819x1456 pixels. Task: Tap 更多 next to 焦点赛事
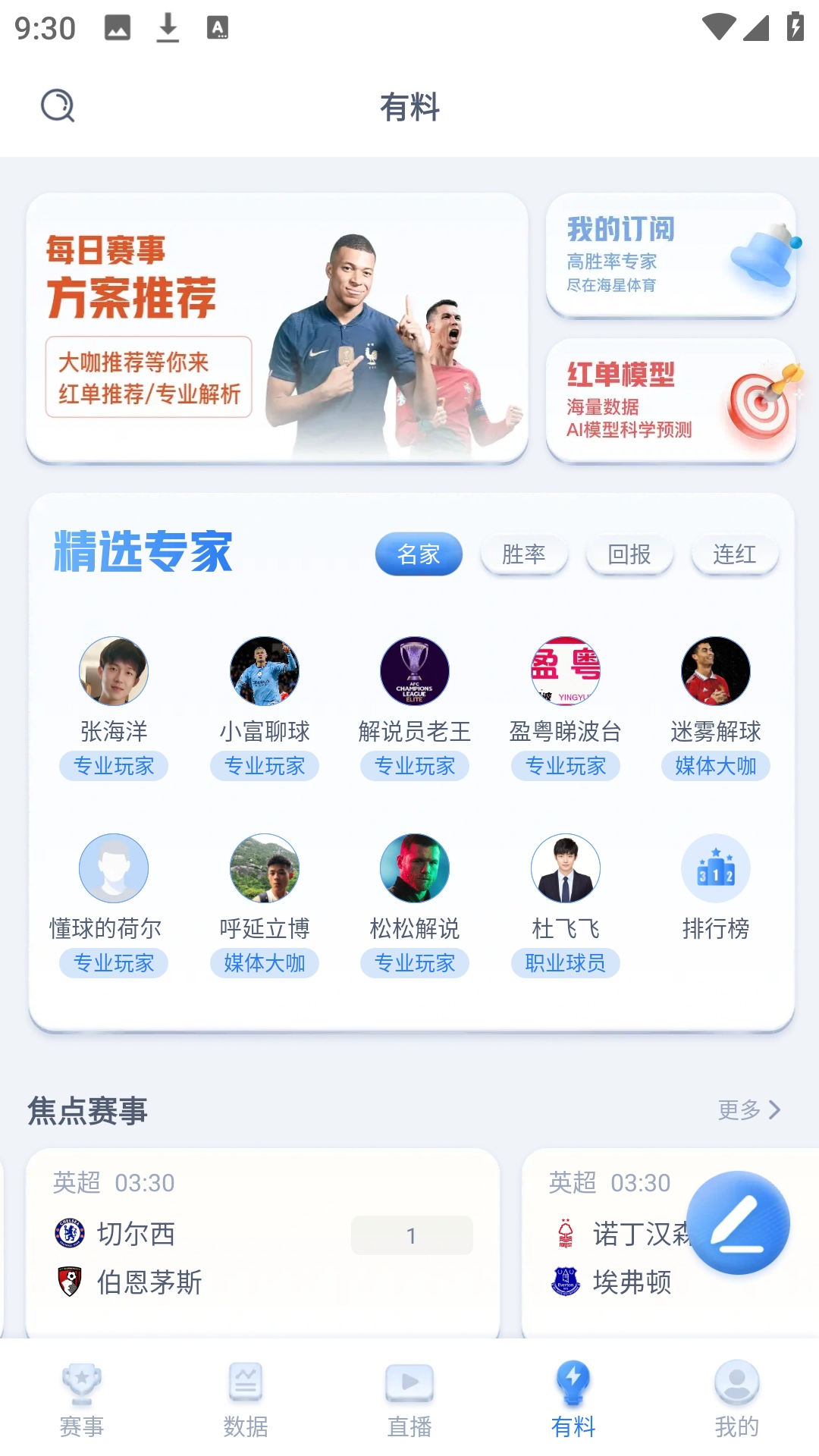coord(748,1110)
